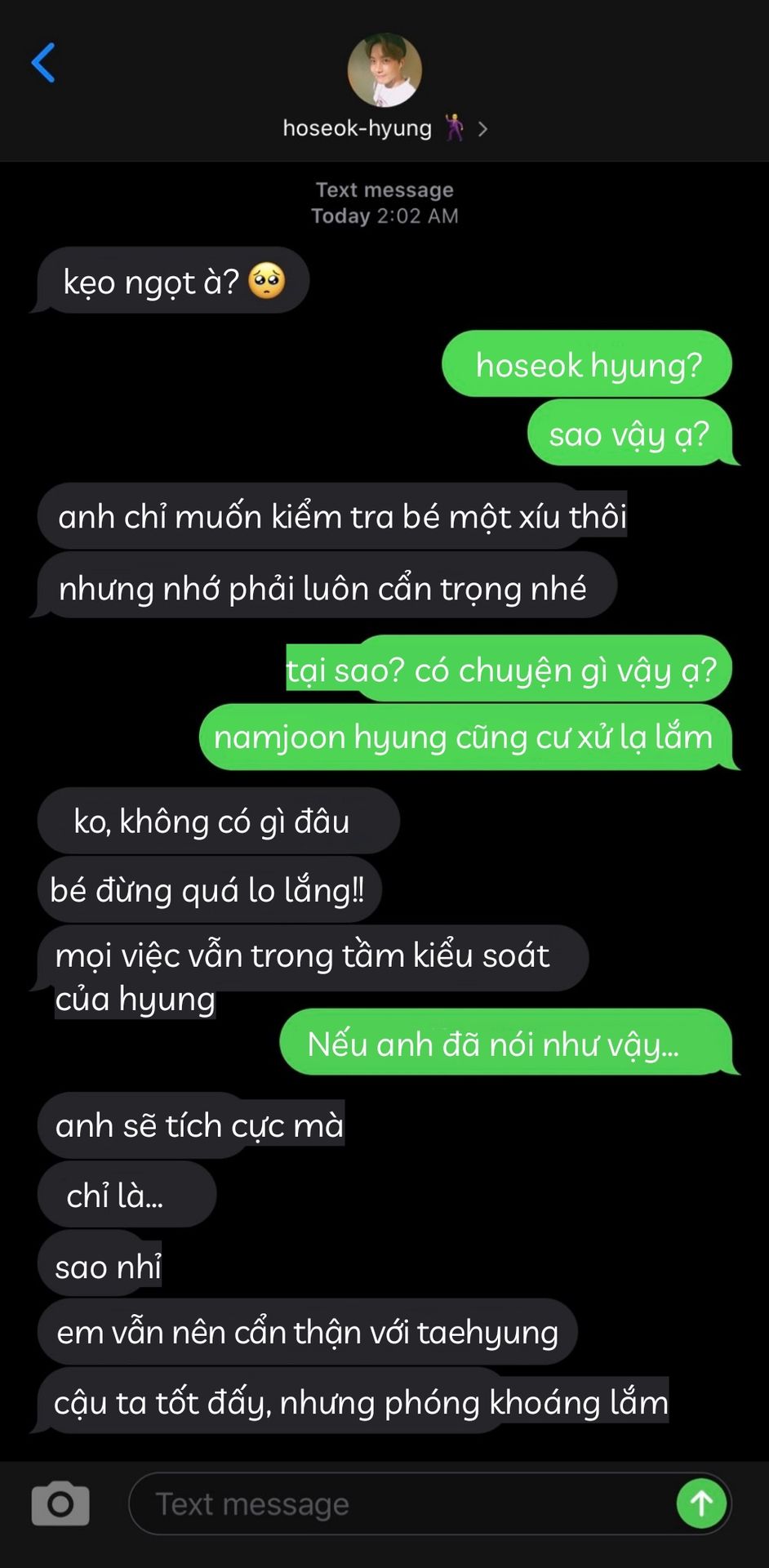Image resolution: width=769 pixels, height=1568 pixels.
Task: Focus the Text message input field
Action: click(400, 1503)
